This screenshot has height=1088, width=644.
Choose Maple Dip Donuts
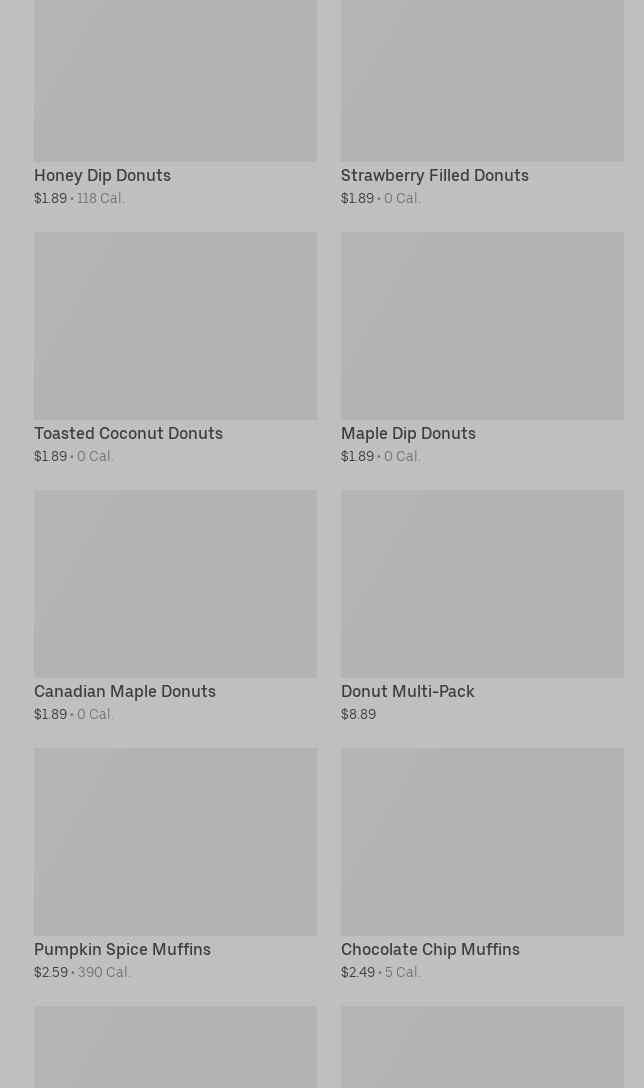tap(482, 328)
